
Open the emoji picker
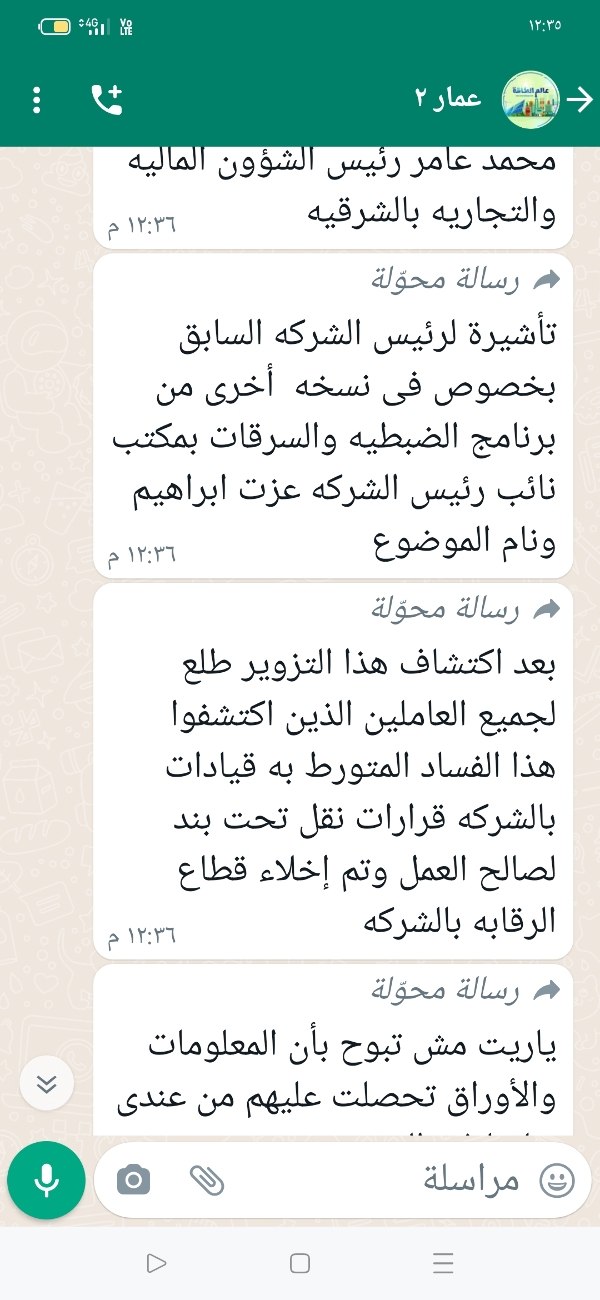tap(557, 1181)
